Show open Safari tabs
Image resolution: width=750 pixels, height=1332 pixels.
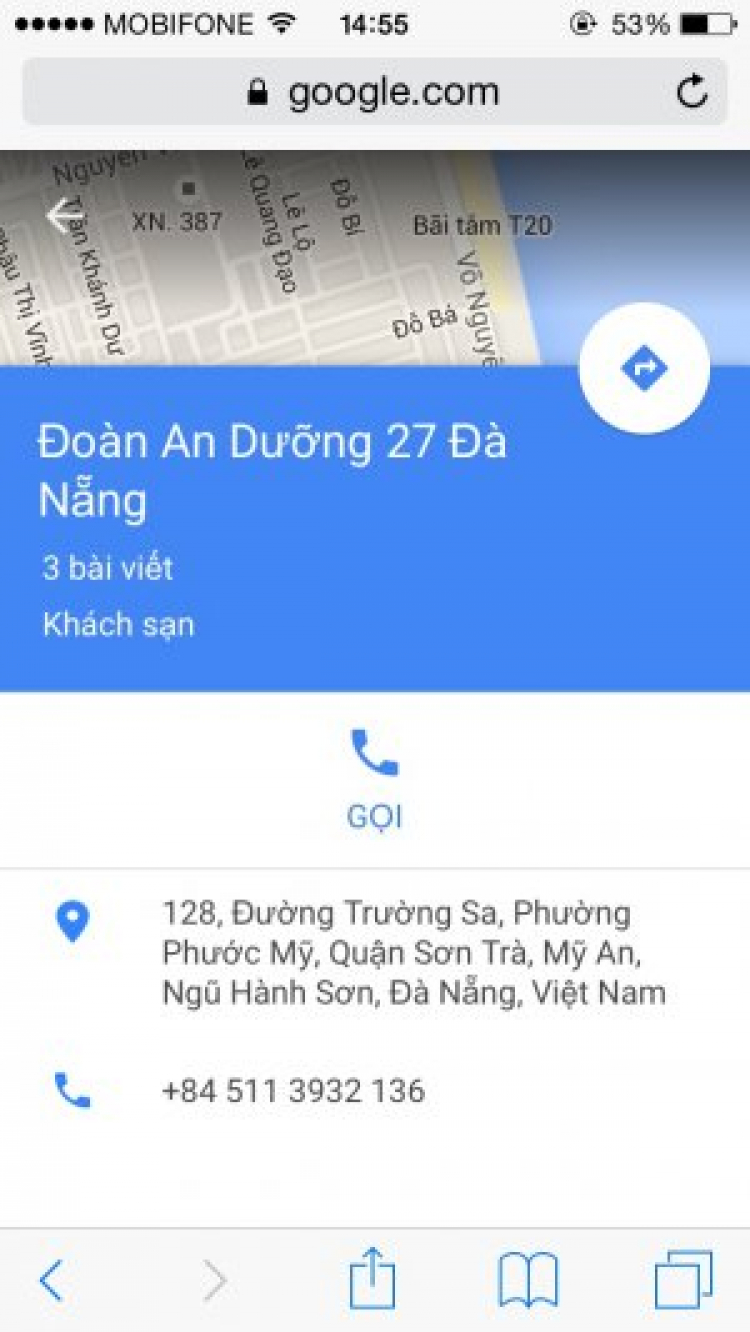[x=684, y=1279]
